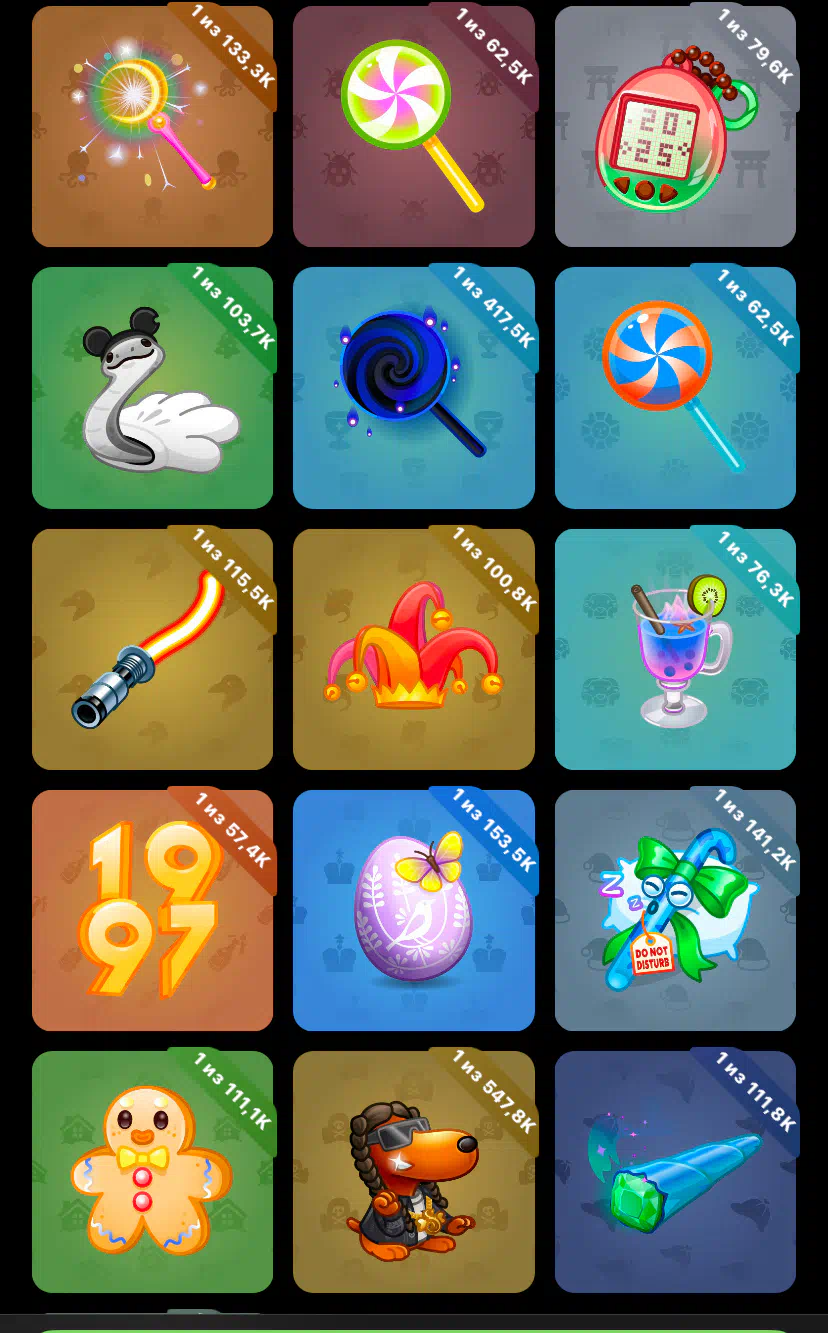Select the 1997 numbers gift
Viewport: 828px width, 1333px height.
click(x=152, y=910)
